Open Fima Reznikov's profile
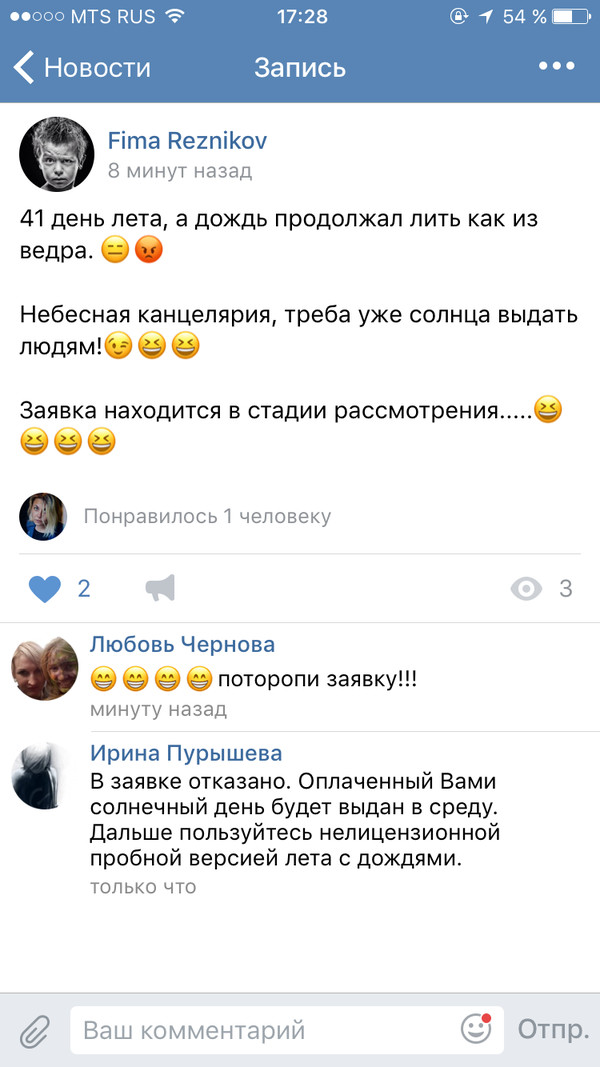Screen dimensions: 600x1067 (x=187, y=140)
